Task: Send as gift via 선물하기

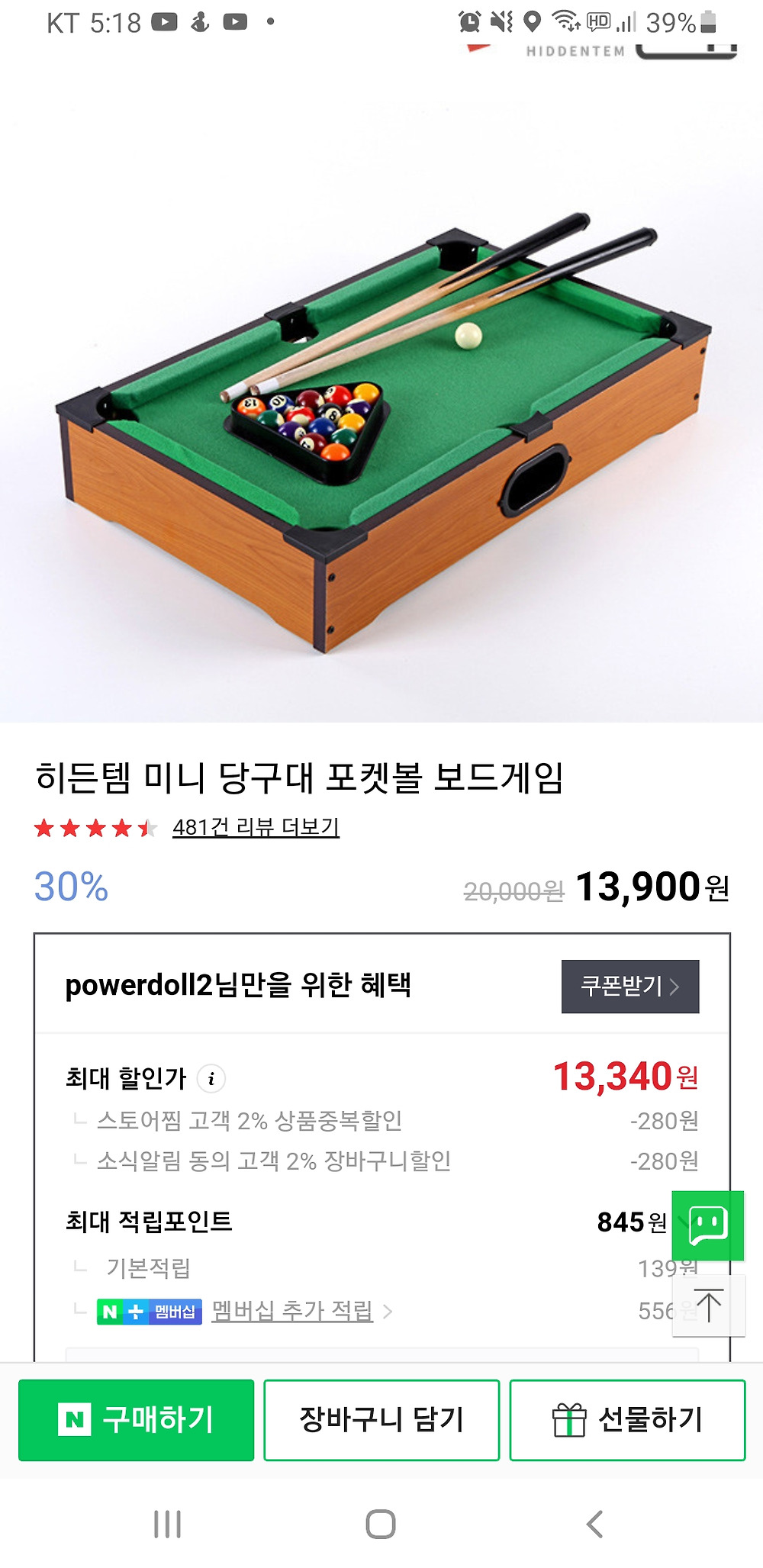Action: 627,1420
